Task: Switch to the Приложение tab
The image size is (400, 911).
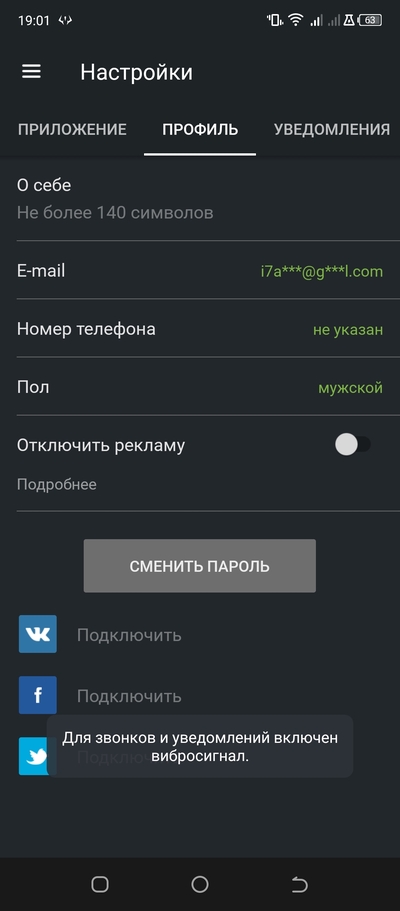Action: [x=72, y=129]
